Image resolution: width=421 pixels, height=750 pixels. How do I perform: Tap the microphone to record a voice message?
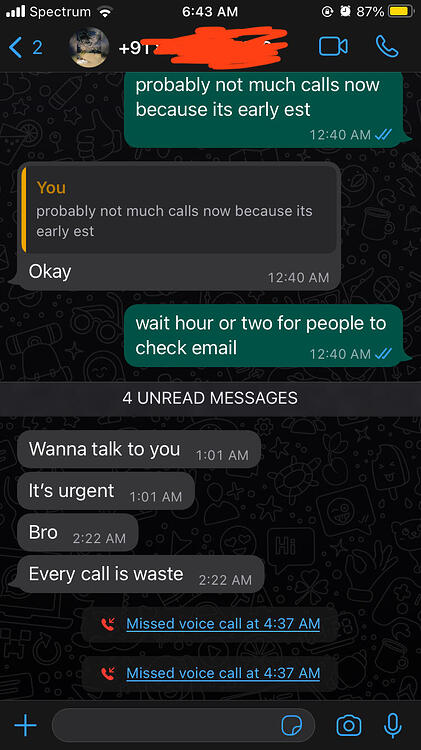pyautogui.click(x=393, y=726)
